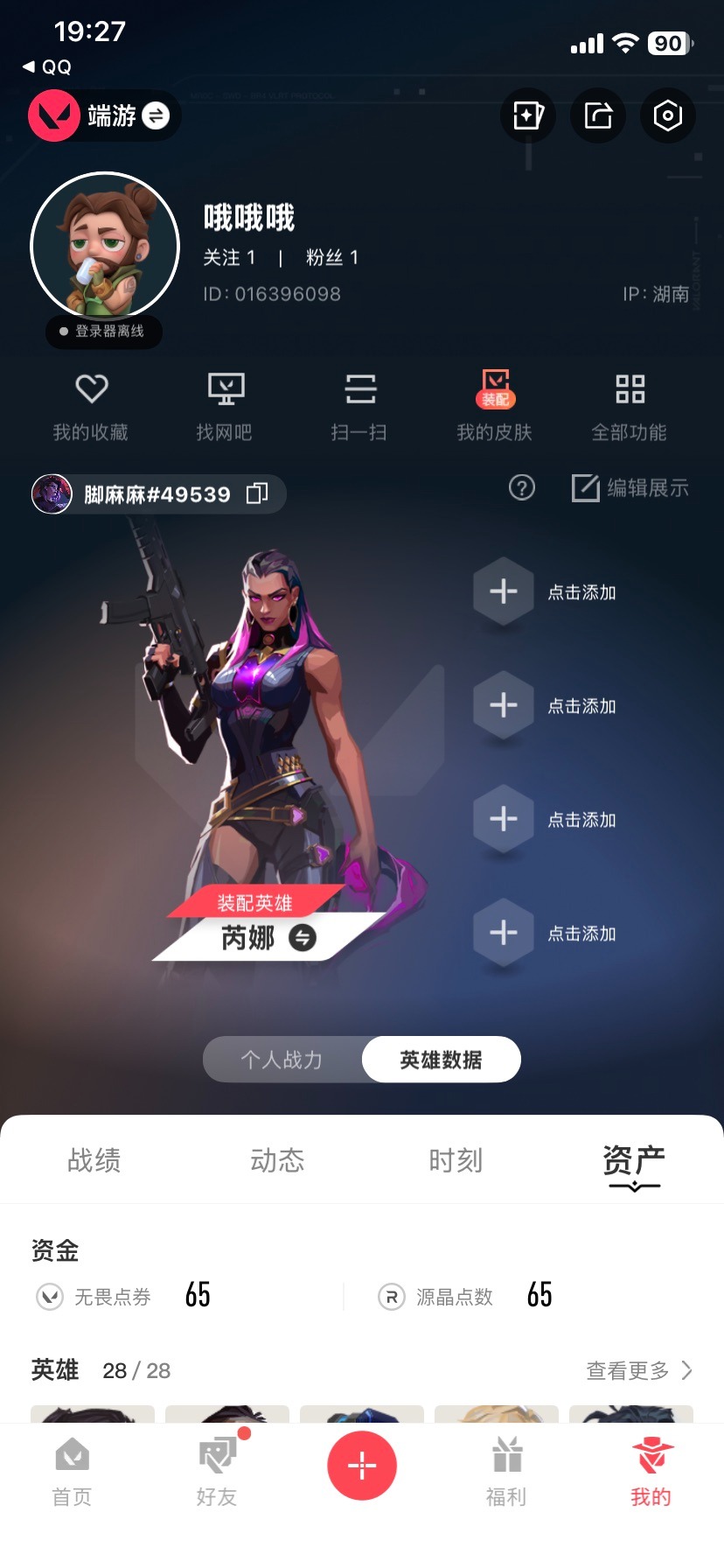Switch to the 动态 tab
This screenshot has height=1568, width=724.
click(275, 1160)
